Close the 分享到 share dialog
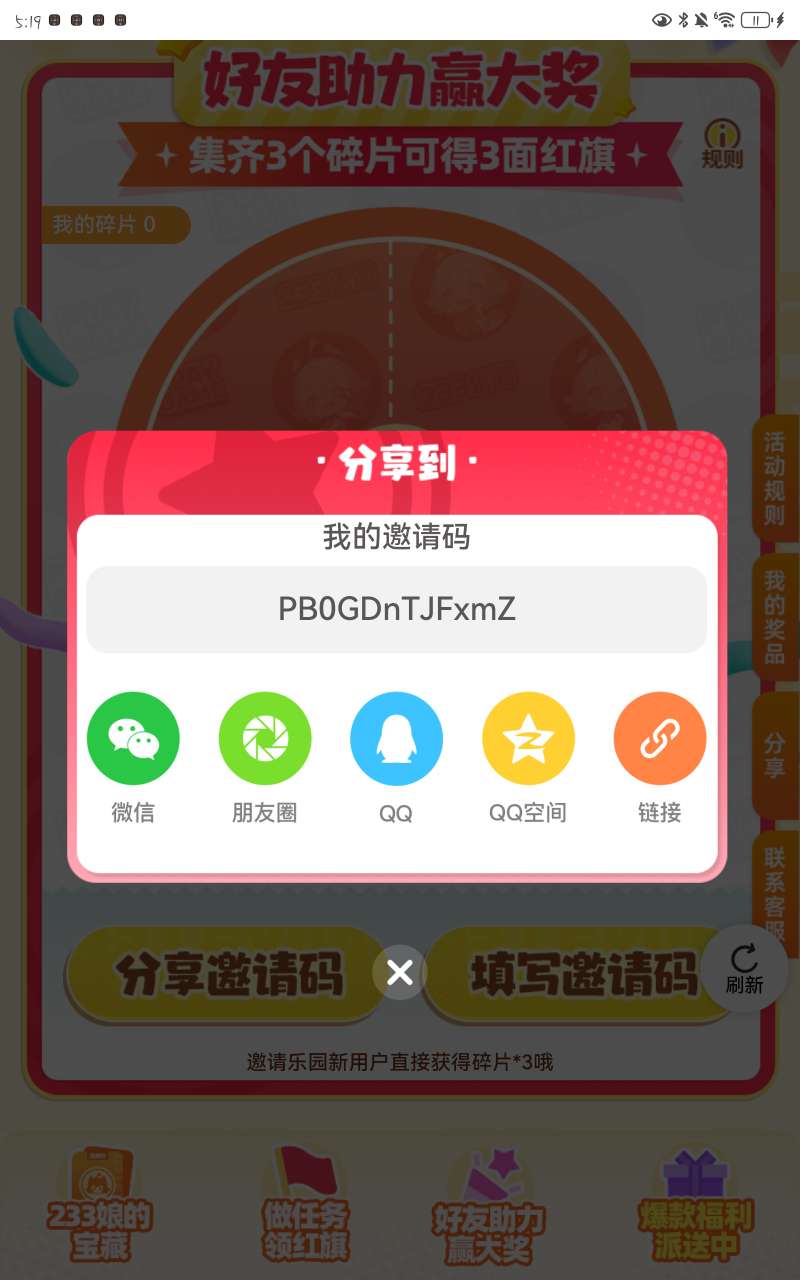The width and height of the screenshot is (800, 1280). point(400,972)
